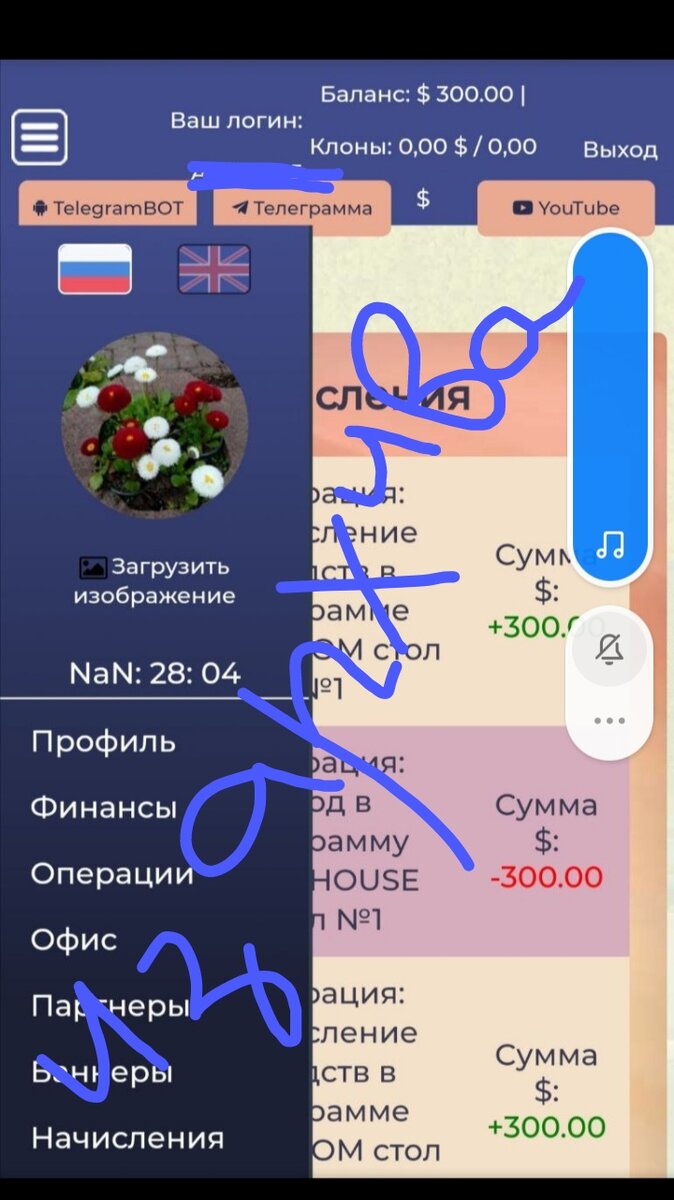
Task: Tap Загрузить изображение to upload a picture
Action: (154, 581)
